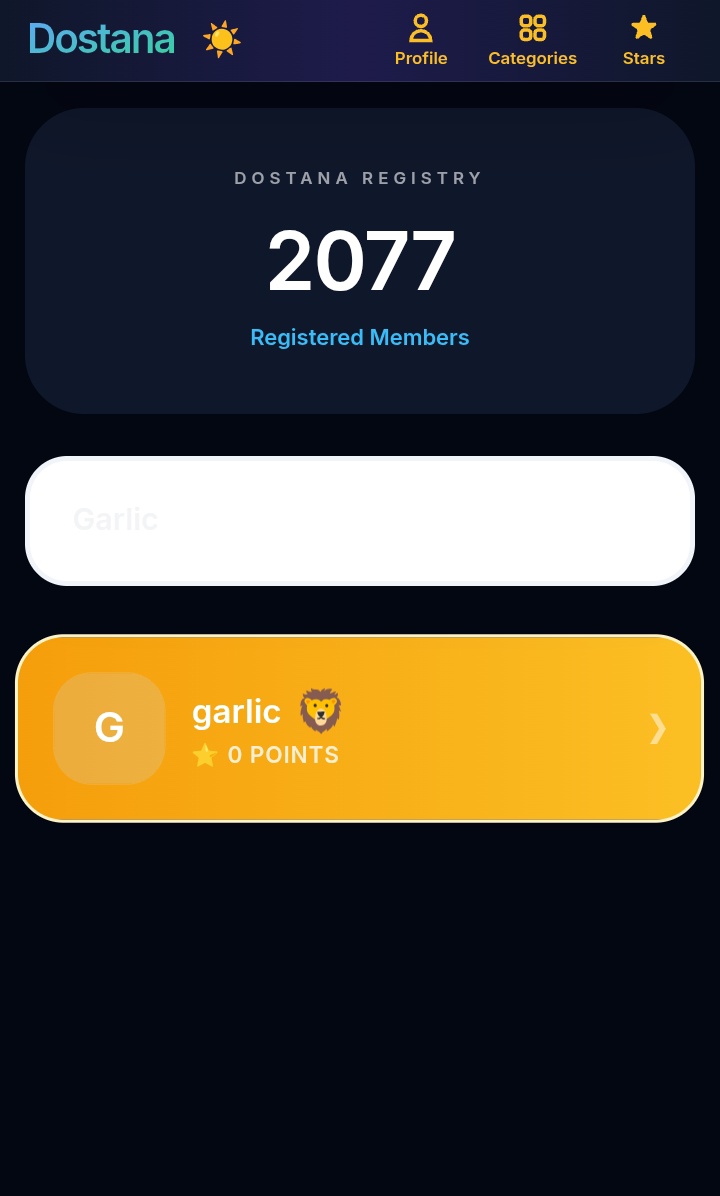Tap the Garlic search field
720x1196 pixels.
point(360,521)
